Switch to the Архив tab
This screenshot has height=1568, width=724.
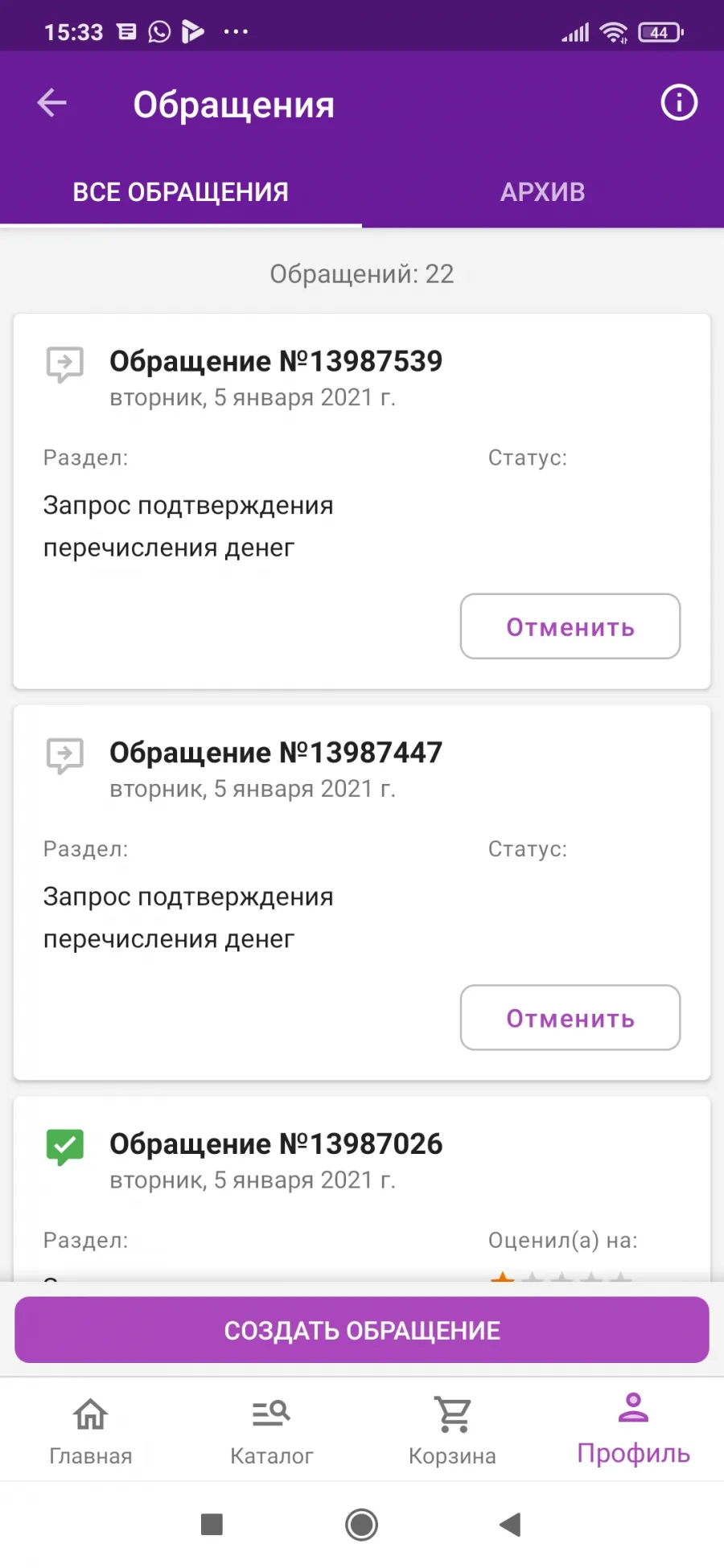(x=543, y=192)
